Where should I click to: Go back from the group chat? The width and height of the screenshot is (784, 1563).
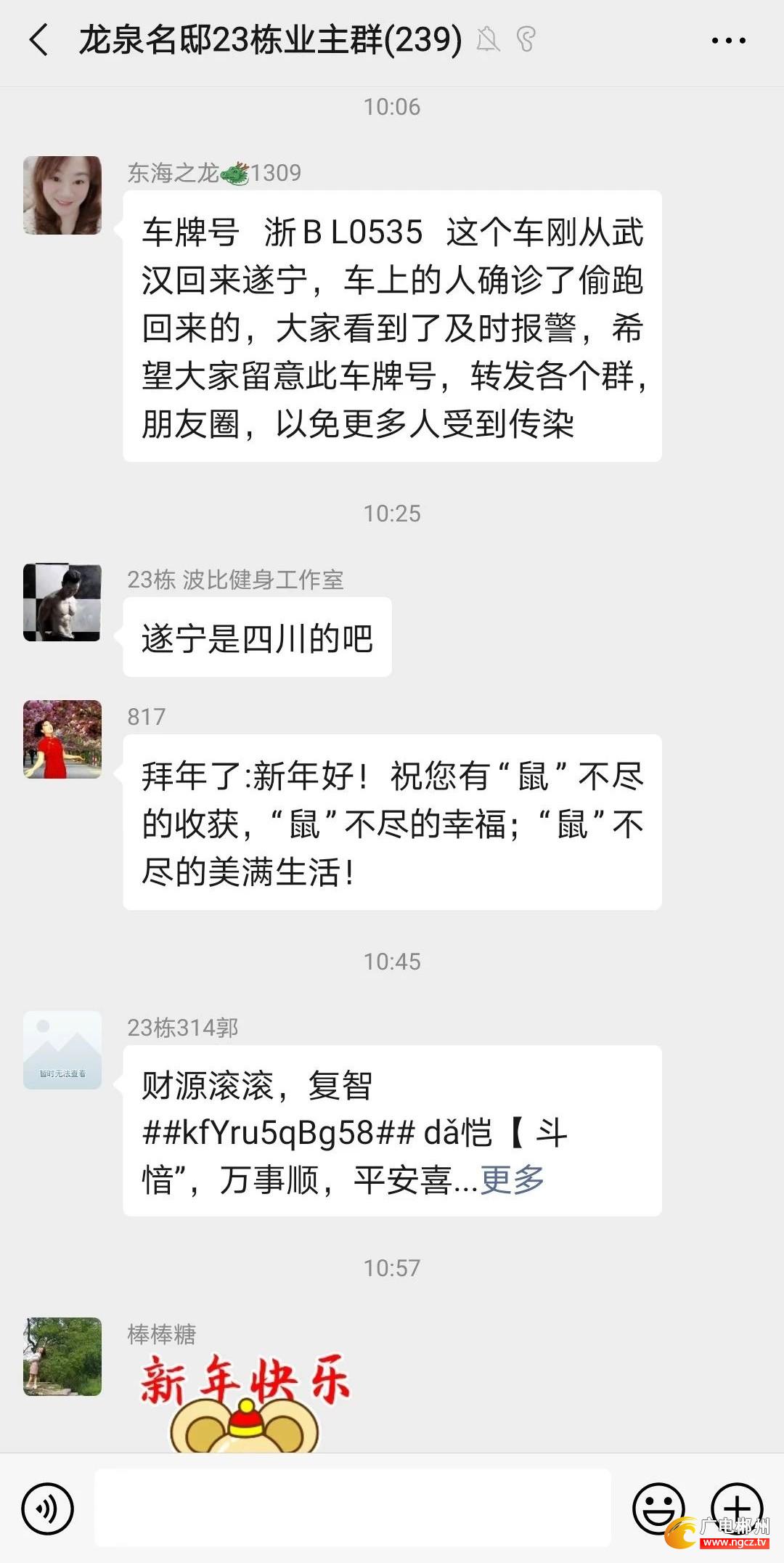point(39,40)
